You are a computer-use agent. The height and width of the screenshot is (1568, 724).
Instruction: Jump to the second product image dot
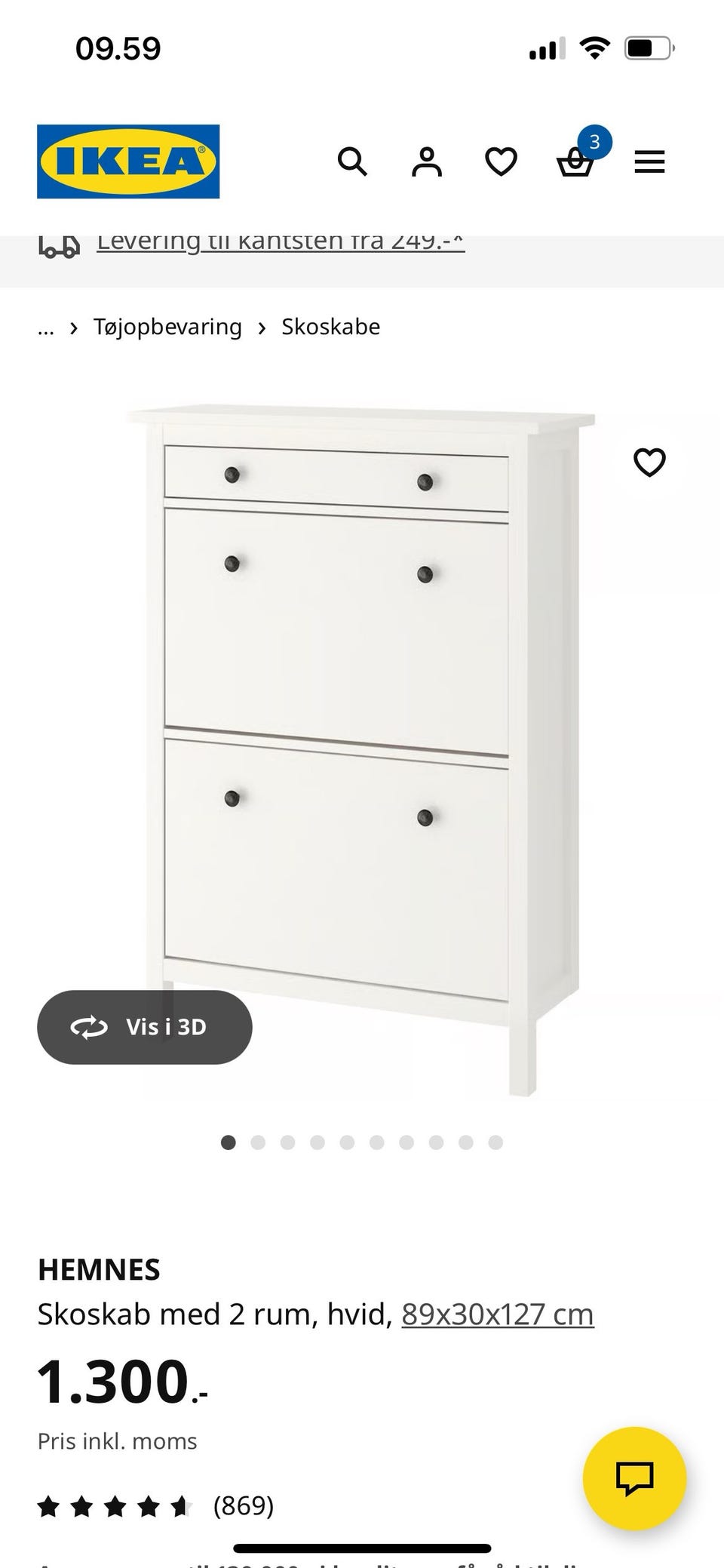pos(258,1142)
